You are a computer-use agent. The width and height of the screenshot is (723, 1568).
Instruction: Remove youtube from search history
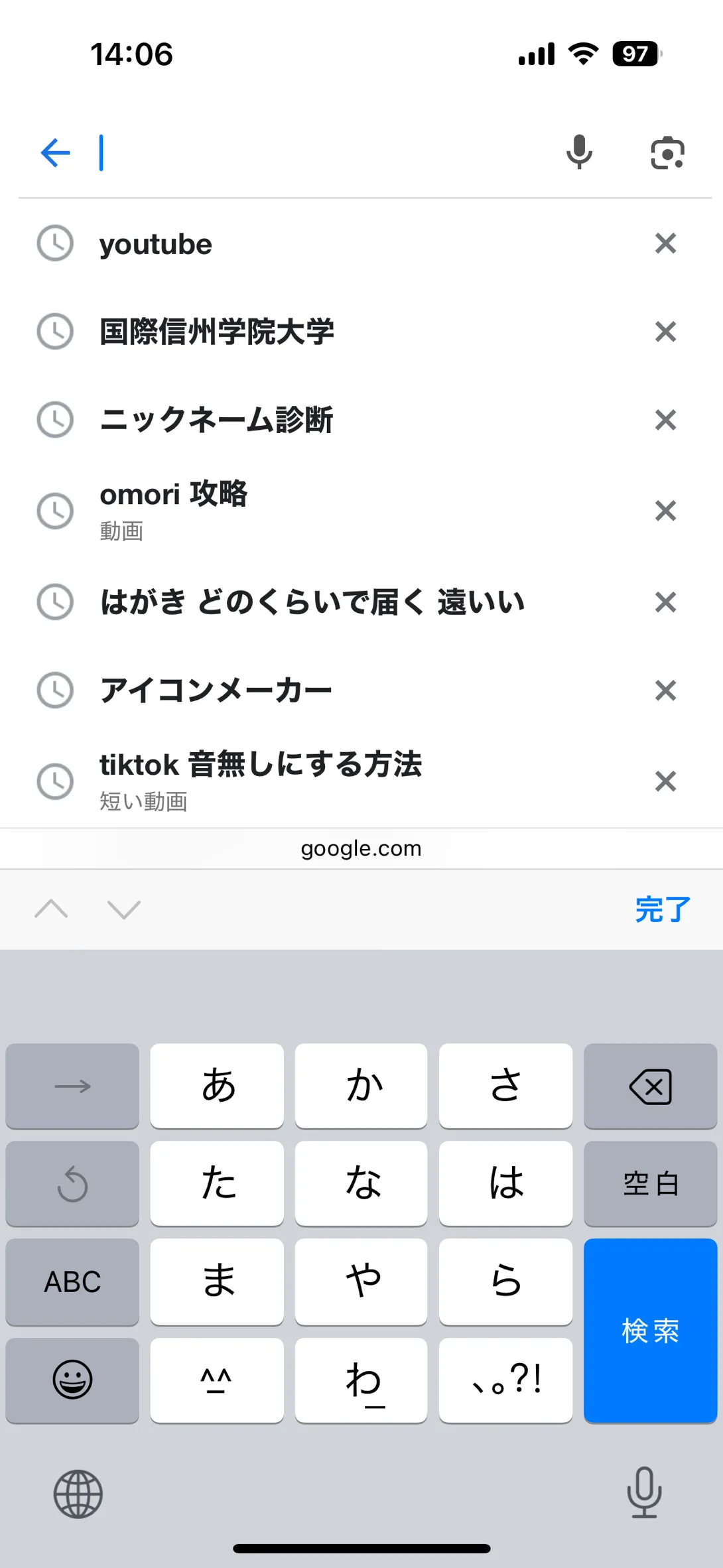point(665,243)
